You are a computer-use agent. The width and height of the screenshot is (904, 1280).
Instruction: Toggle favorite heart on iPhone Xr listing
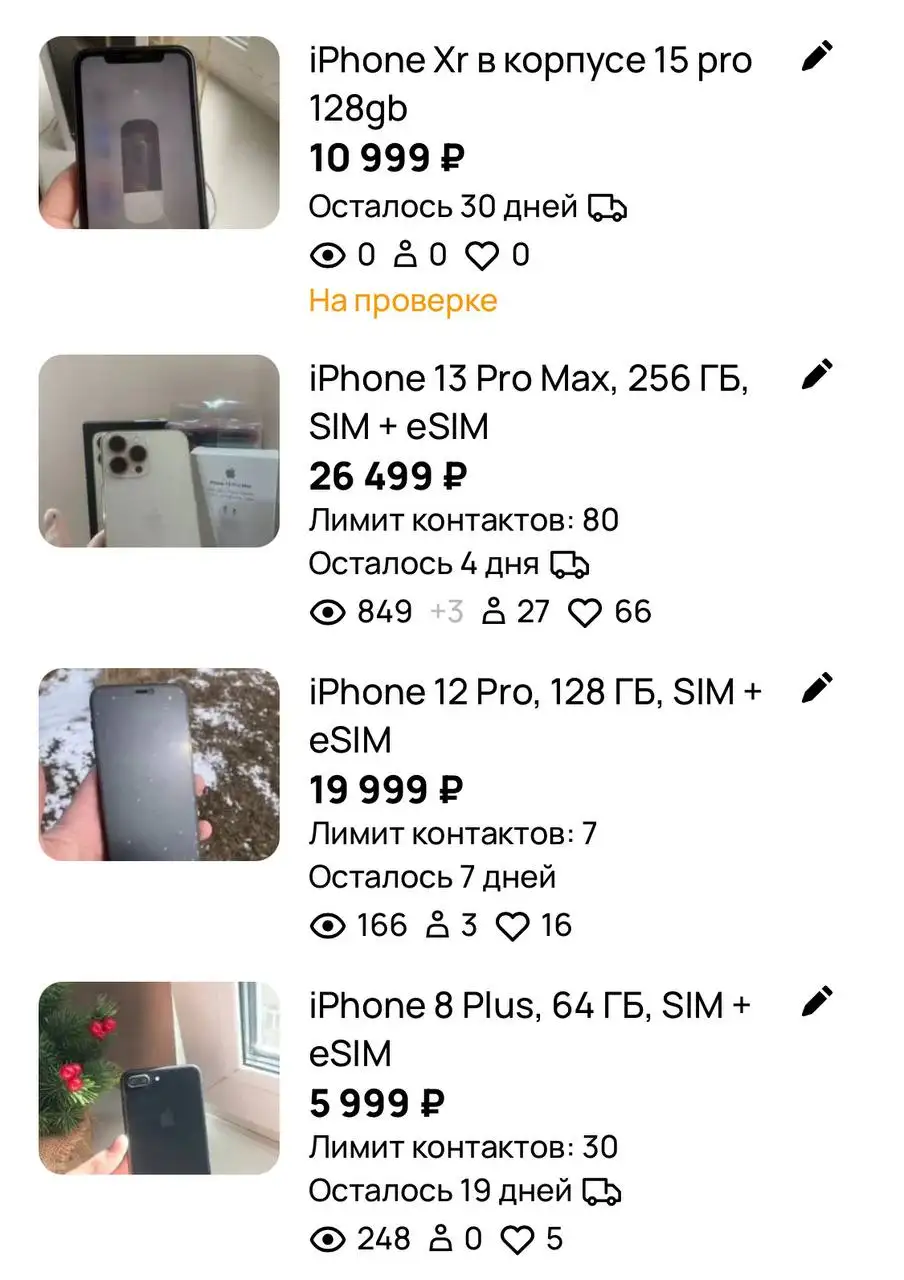coord(482,255)
